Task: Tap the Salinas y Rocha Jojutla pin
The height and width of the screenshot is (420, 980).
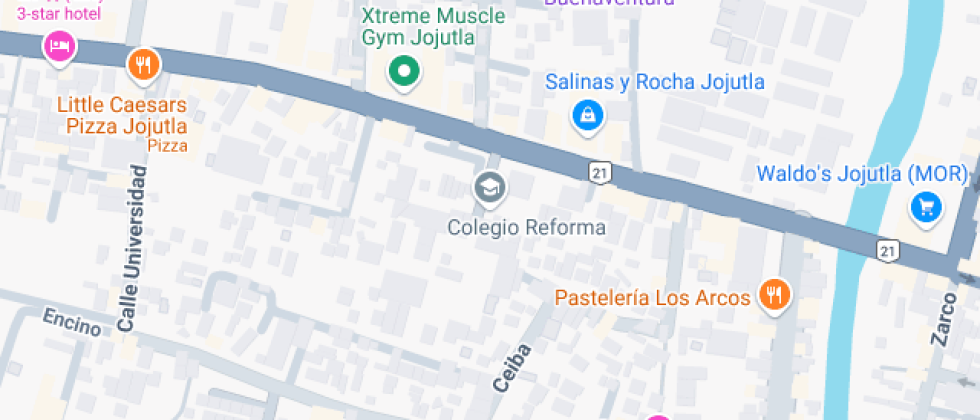Action: (587, 115)
